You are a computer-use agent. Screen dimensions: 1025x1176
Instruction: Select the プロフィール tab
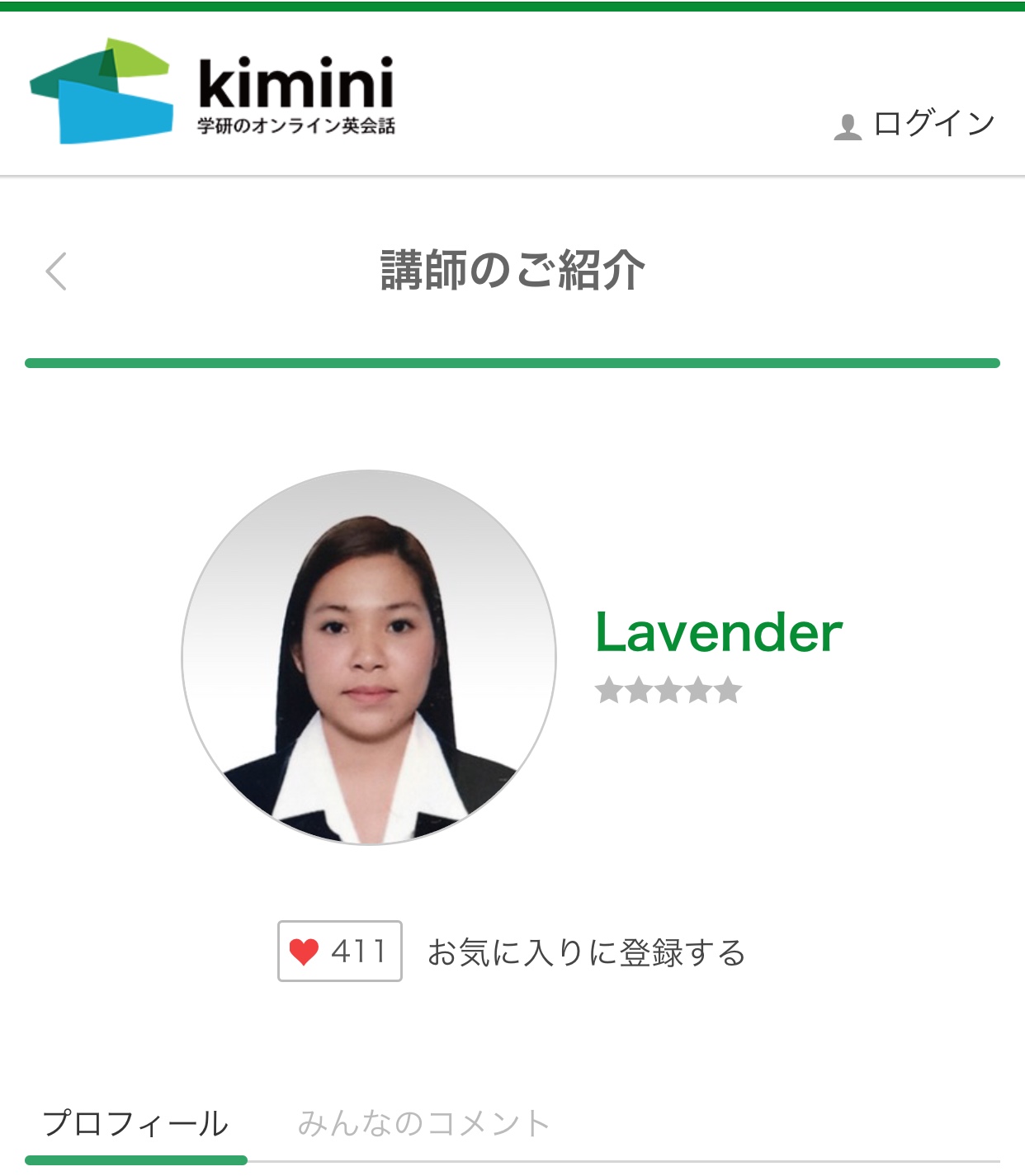click(x=135, y=1123)
